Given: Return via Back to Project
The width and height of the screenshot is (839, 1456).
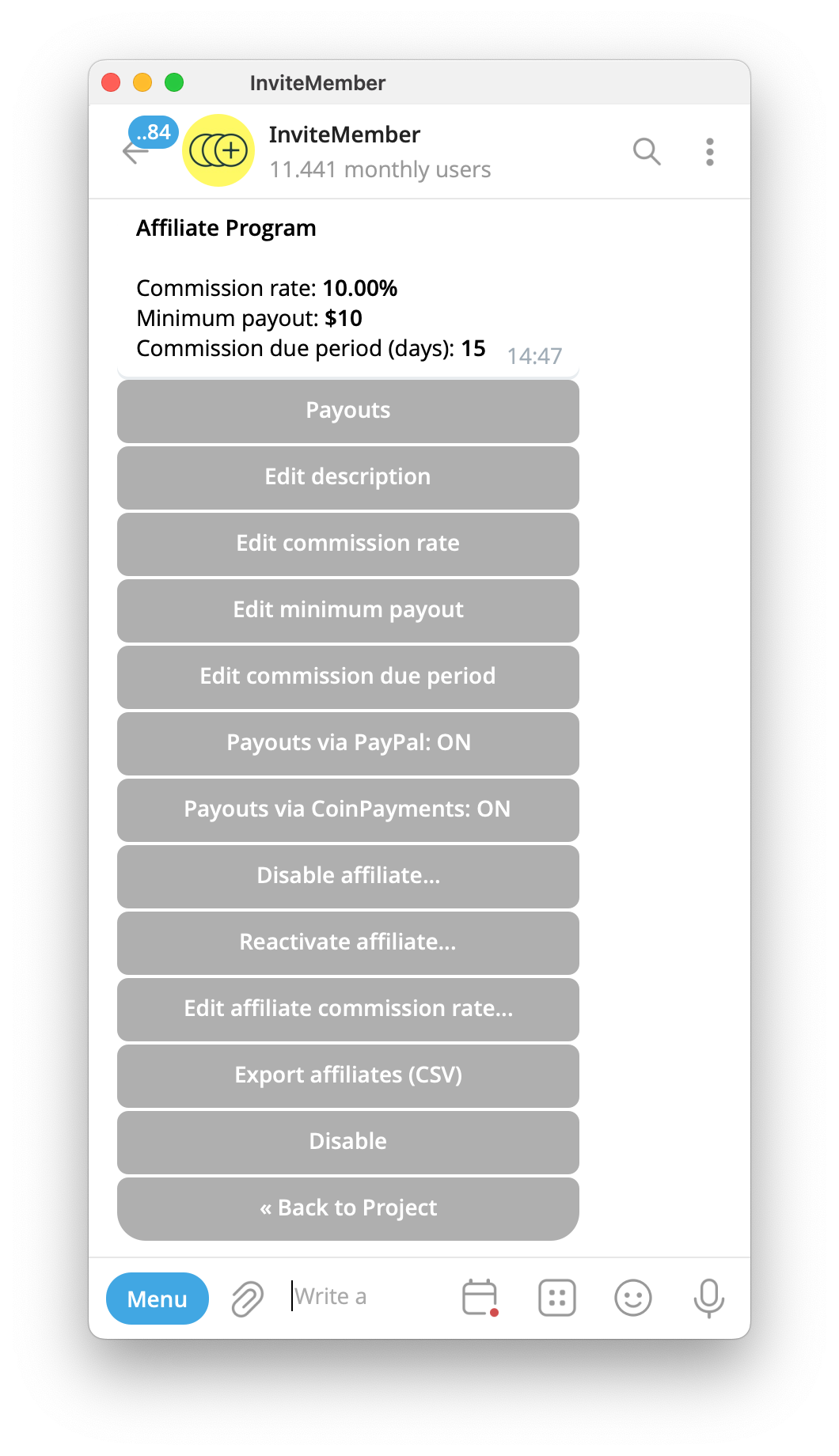Looking at the screenshot, I should coord(348,1208).
